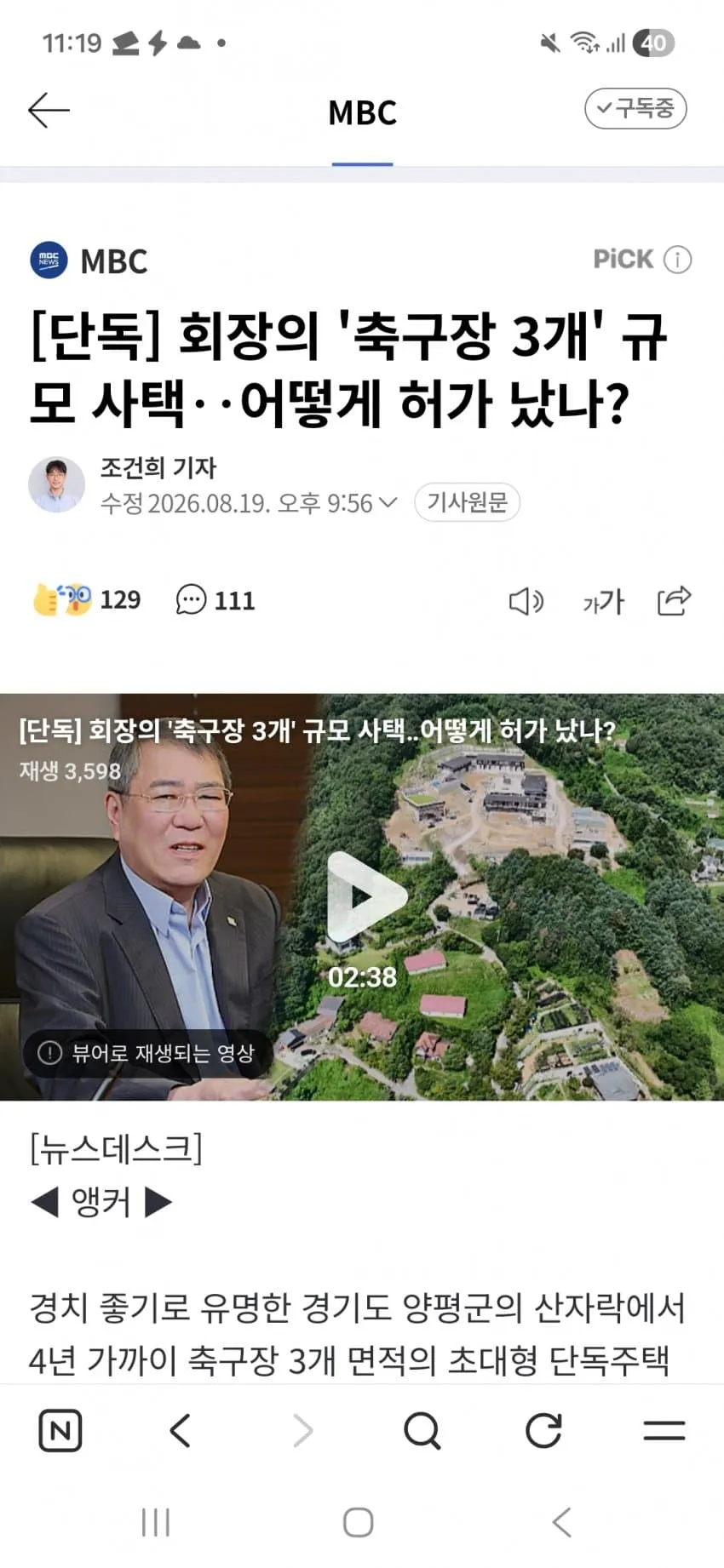The width and height of the screenshot is (724, 1568).
Task: Go to the phone's home screen
Action: click(359, 1522)
